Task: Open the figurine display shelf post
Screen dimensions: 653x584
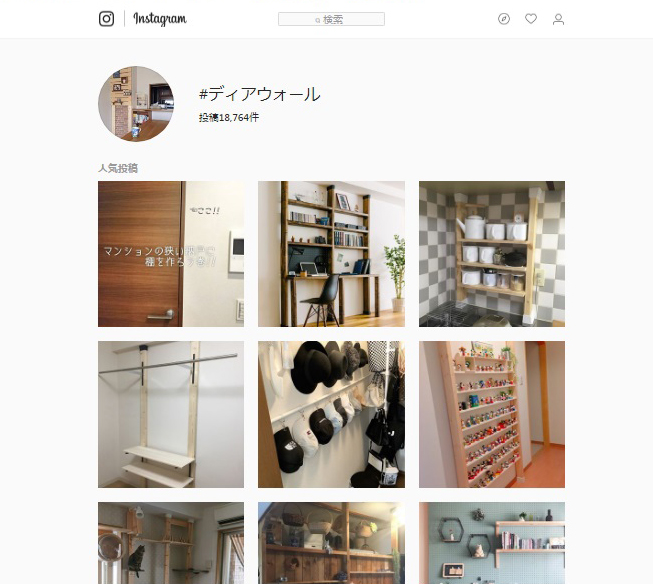Action: 491,414
